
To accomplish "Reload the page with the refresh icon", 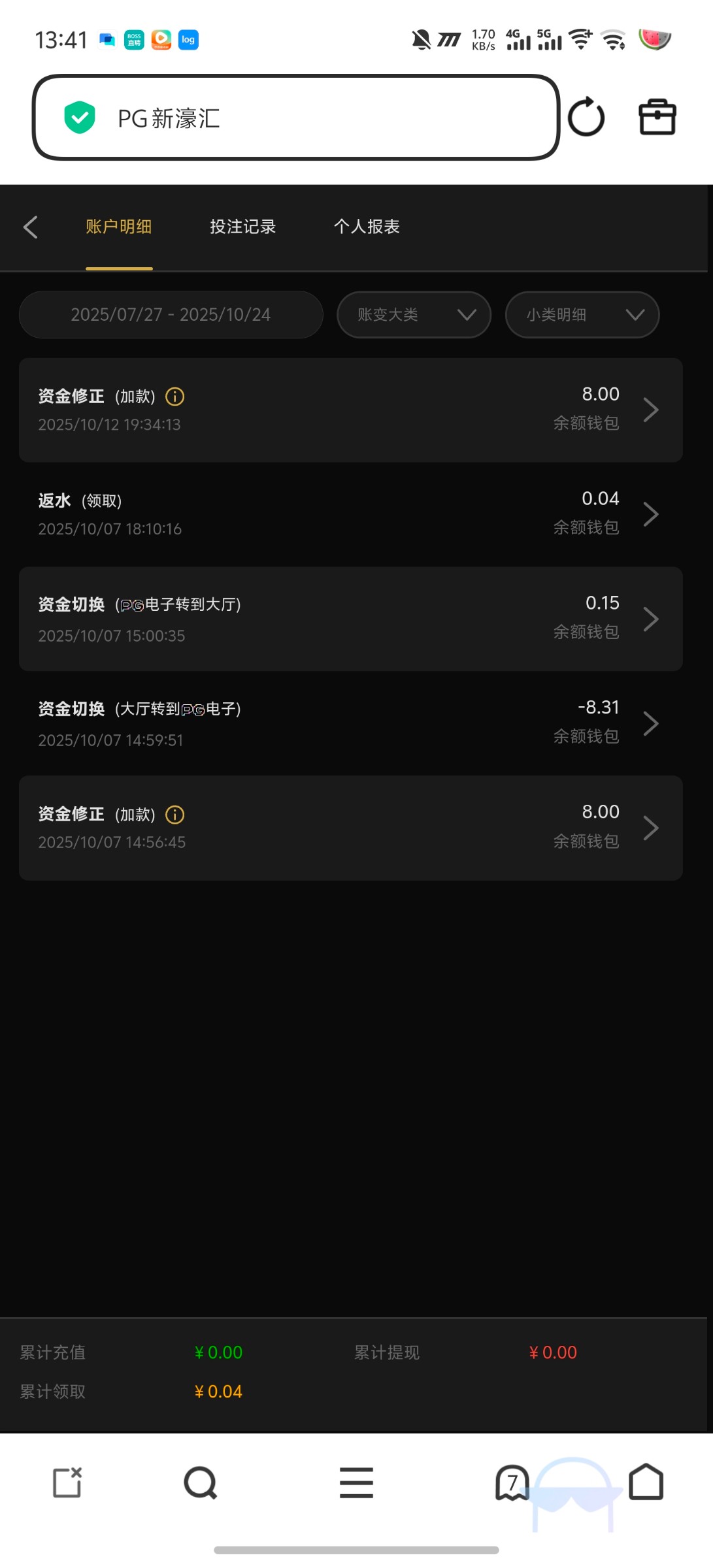I will tap(586, 118).
